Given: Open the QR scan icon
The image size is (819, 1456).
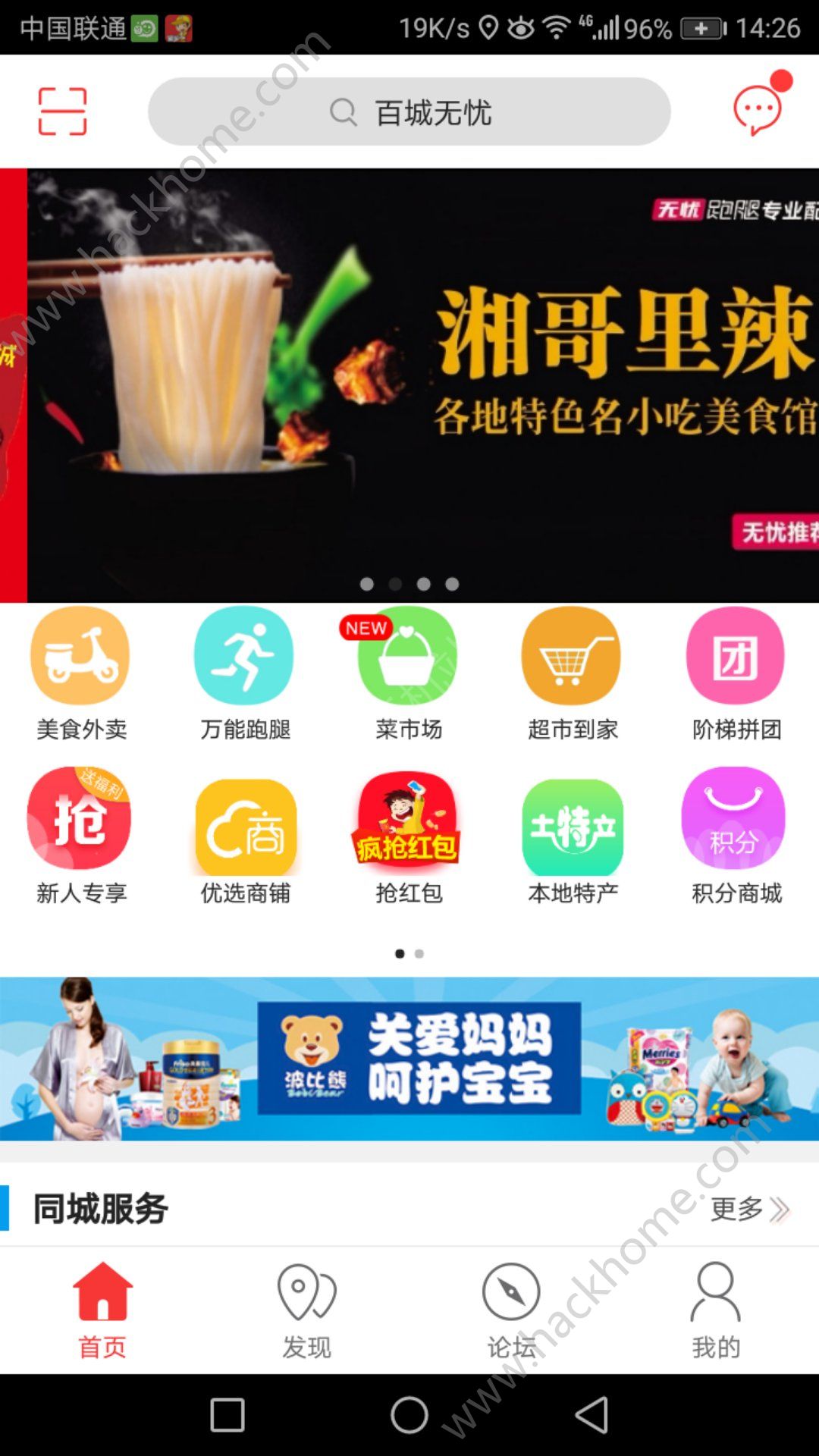Looking at the screenshot, I should [x=63, y=111].
